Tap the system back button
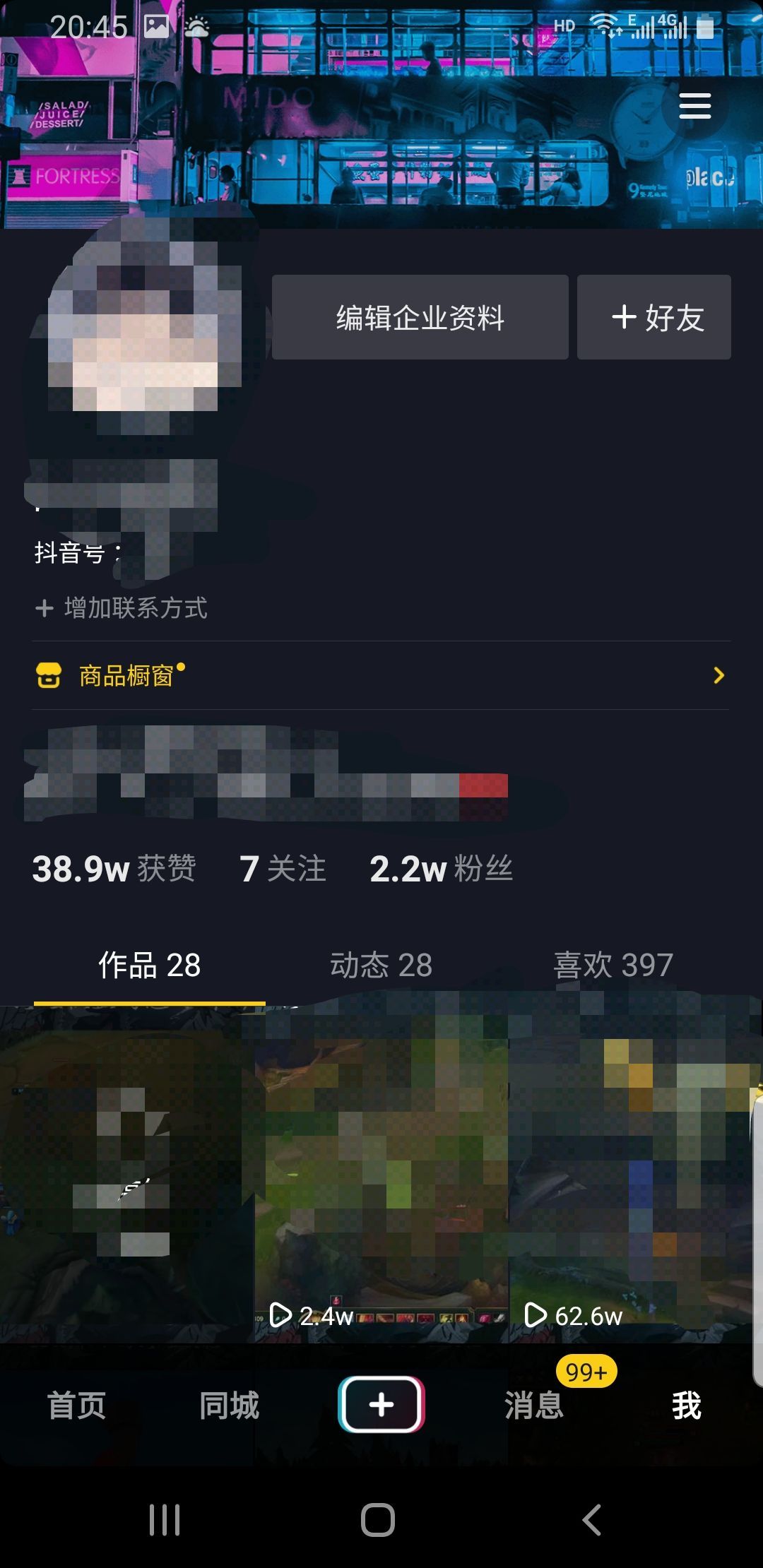Screen dimensions: 763x1568 592,1519
